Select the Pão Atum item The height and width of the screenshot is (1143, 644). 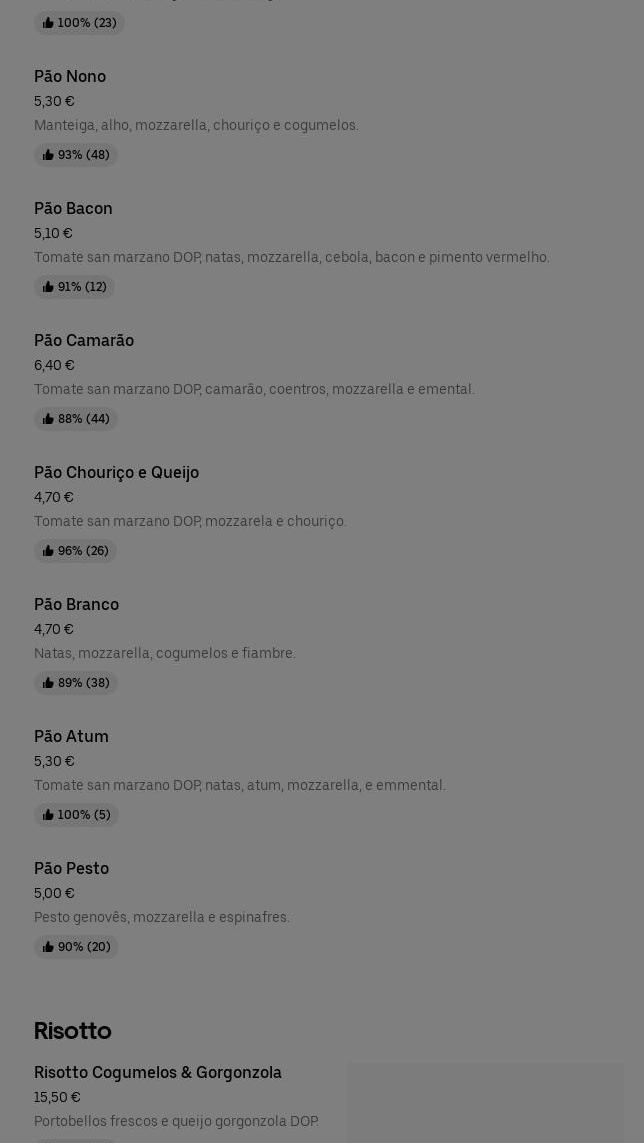tap(71, 737)
